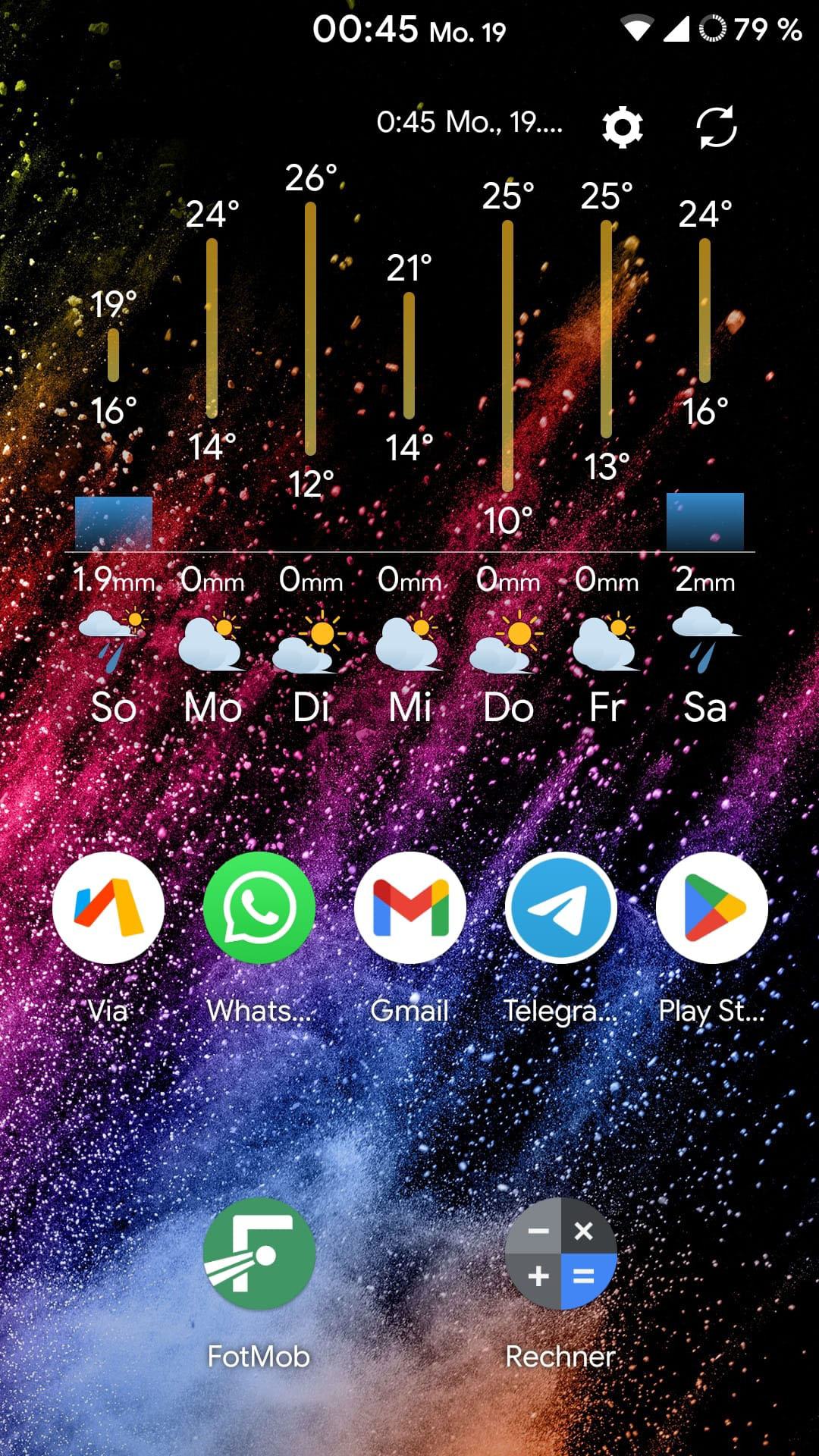Screen dimensions: 819x1456
Task: Open the Via browser app
Action: click(108, 908)
